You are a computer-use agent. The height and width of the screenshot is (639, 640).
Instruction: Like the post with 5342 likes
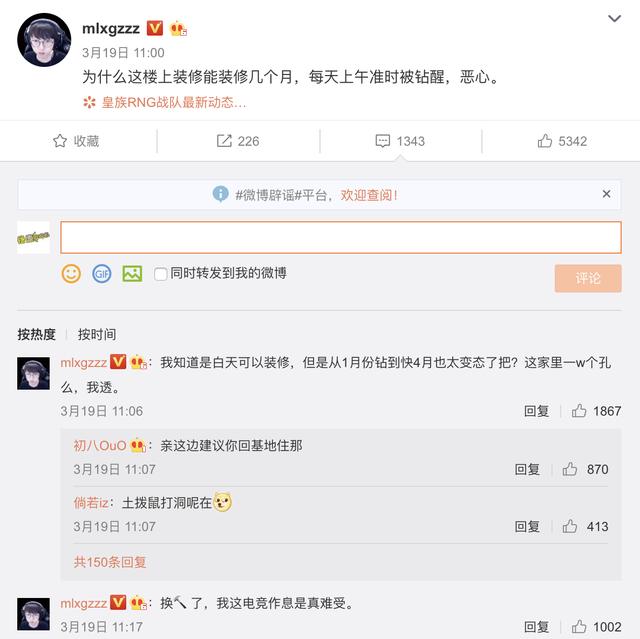[x=561, y=141]
